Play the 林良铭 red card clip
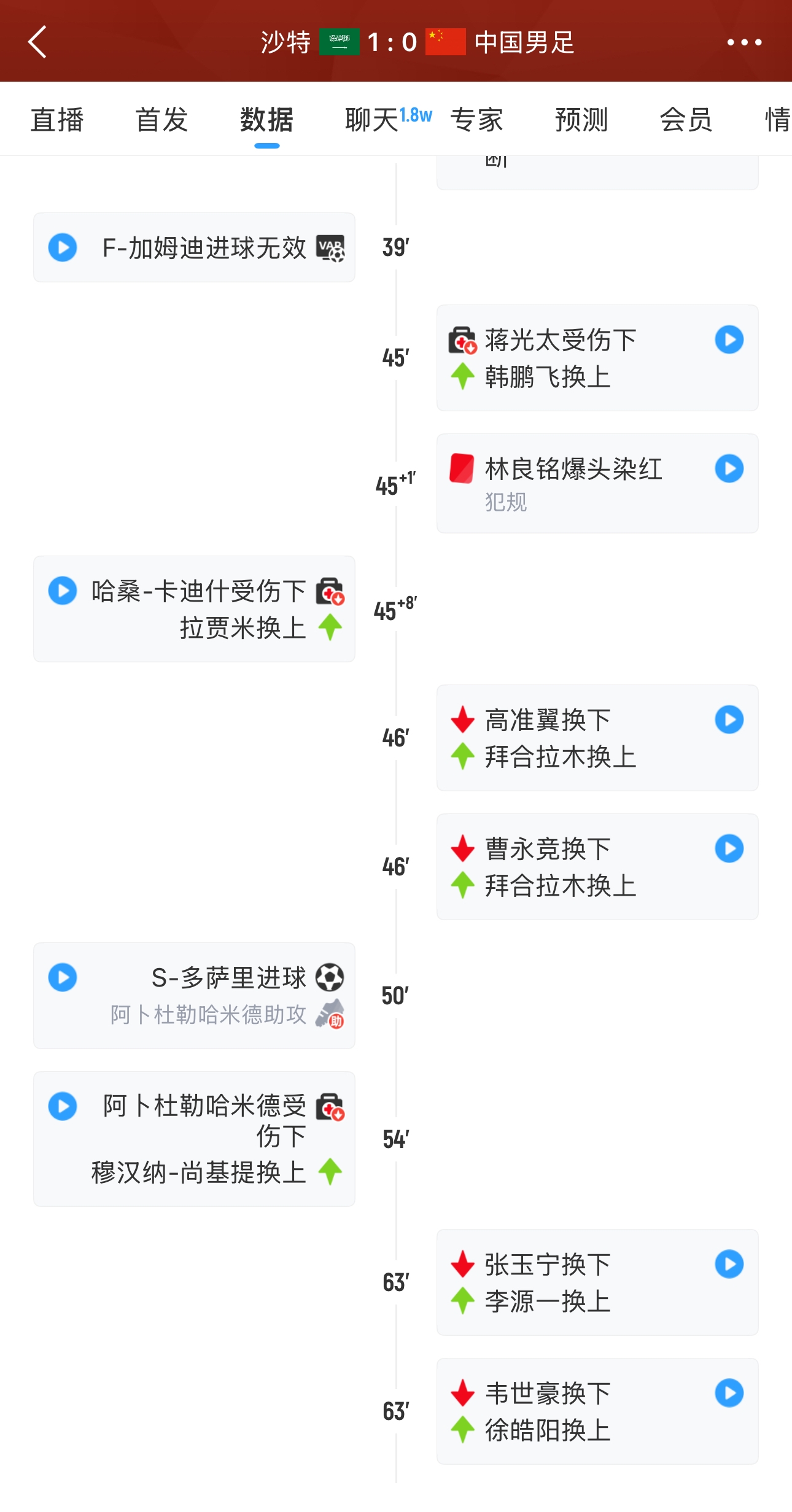This screenshot has height=1512, width=792. click(x=729, y=468)
